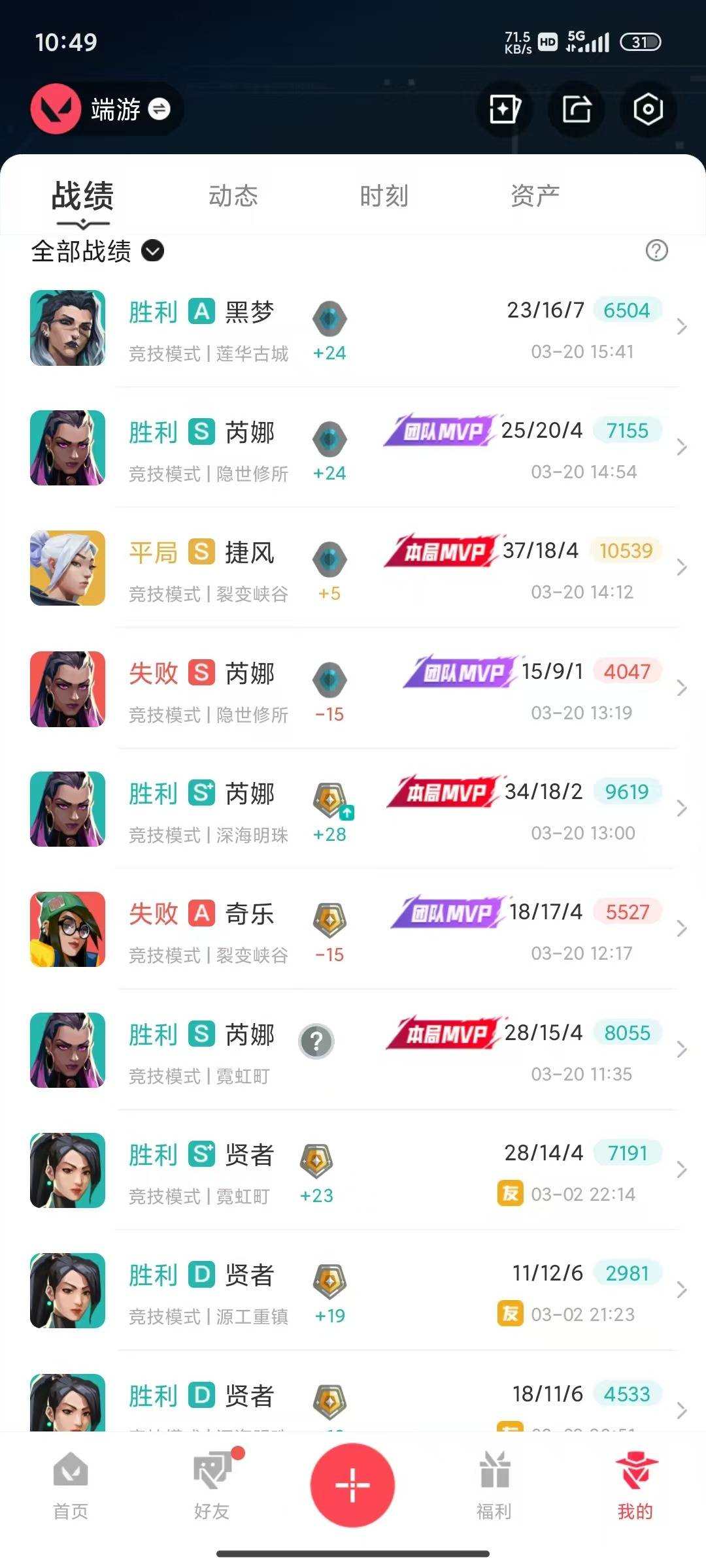Toggle the platform switch next to 端游

159,109
